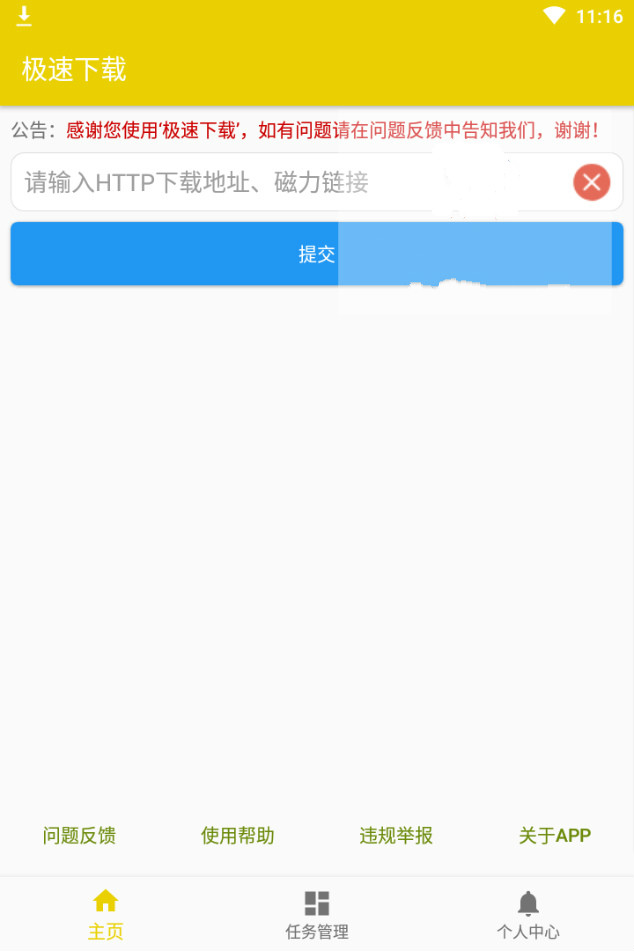Open 违规举报 violation report
Viewport: 634px width, 951px height.
click(396, 835)
